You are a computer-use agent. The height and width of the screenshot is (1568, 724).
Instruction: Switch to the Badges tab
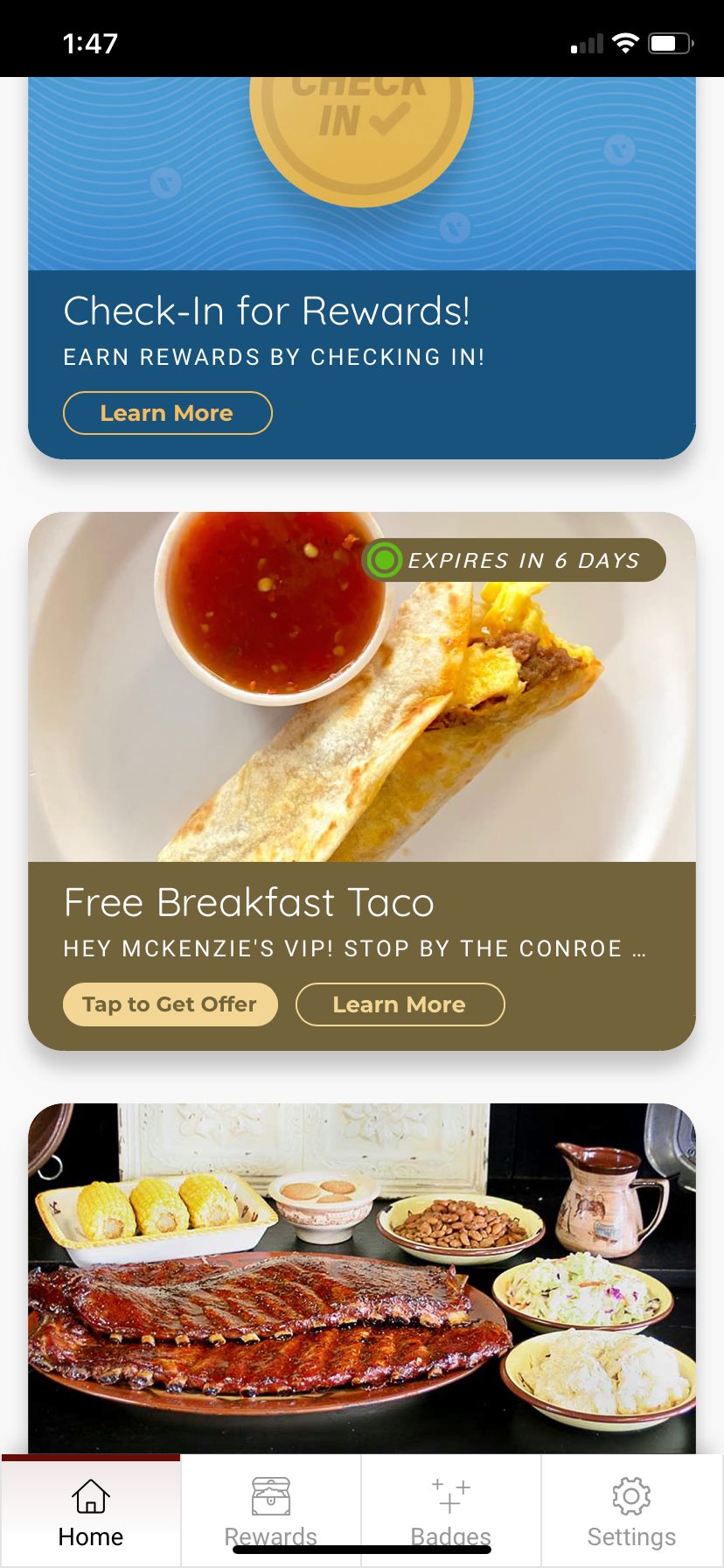coord(451,1510)
